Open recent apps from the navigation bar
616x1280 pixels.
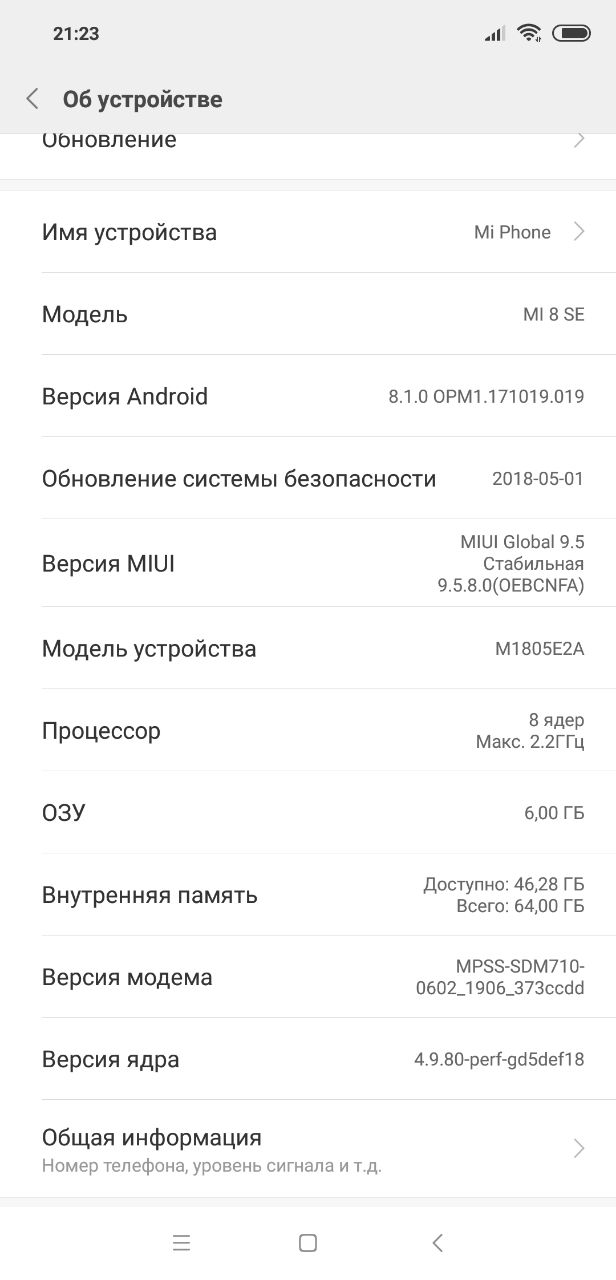(181, 1243)
